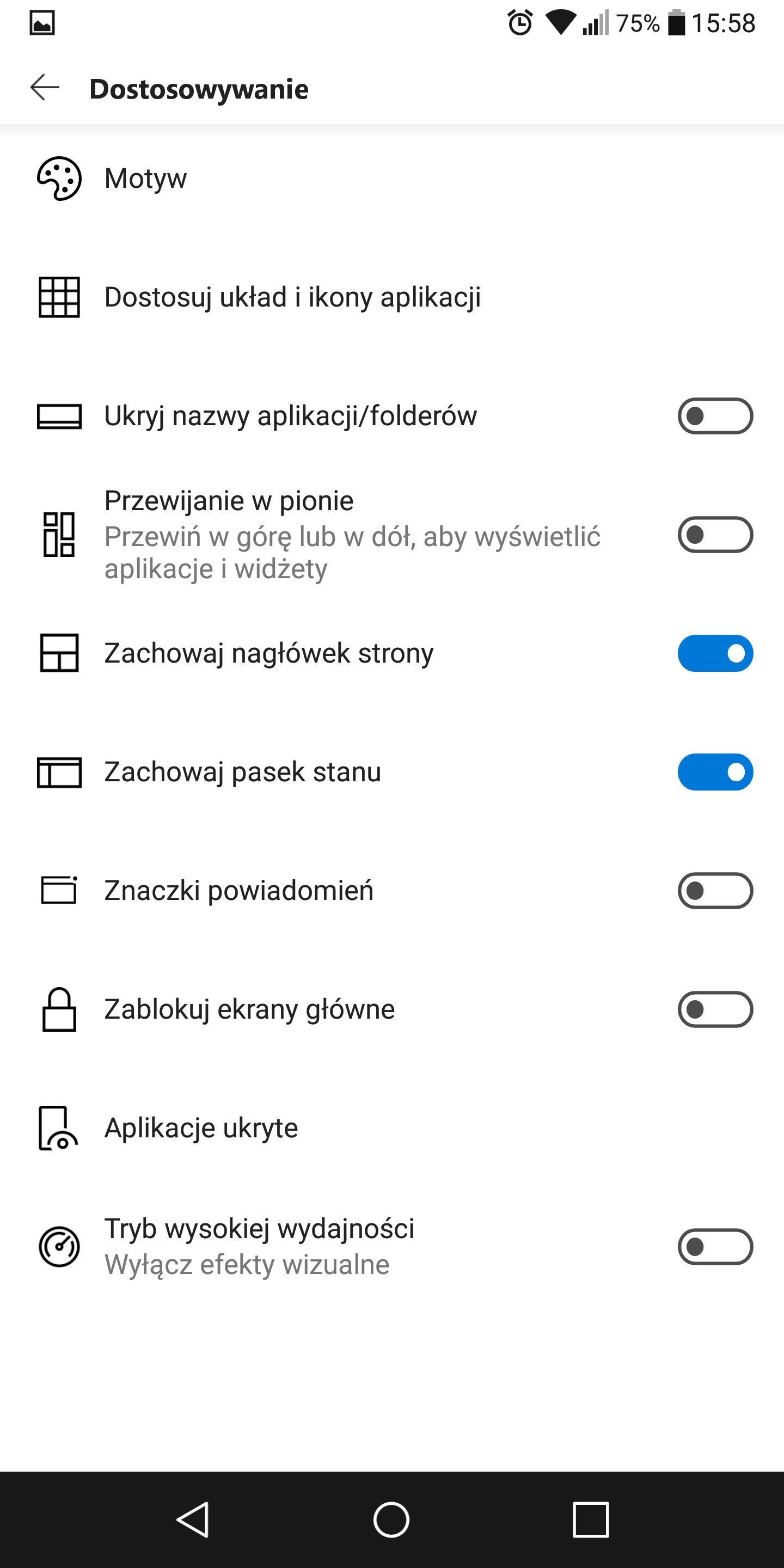Open Aplikacje ukryte
Screen dimensions: 784x1568
392,1128
